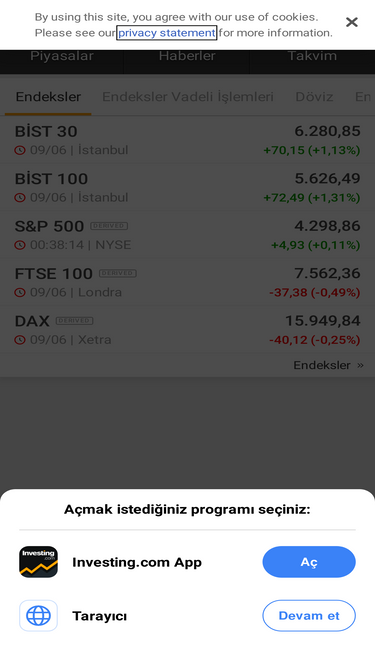This screenshot has width=375, height=667.
Task: Open the DAX index row
Action: pyautogui.click(x=188, y=330)
